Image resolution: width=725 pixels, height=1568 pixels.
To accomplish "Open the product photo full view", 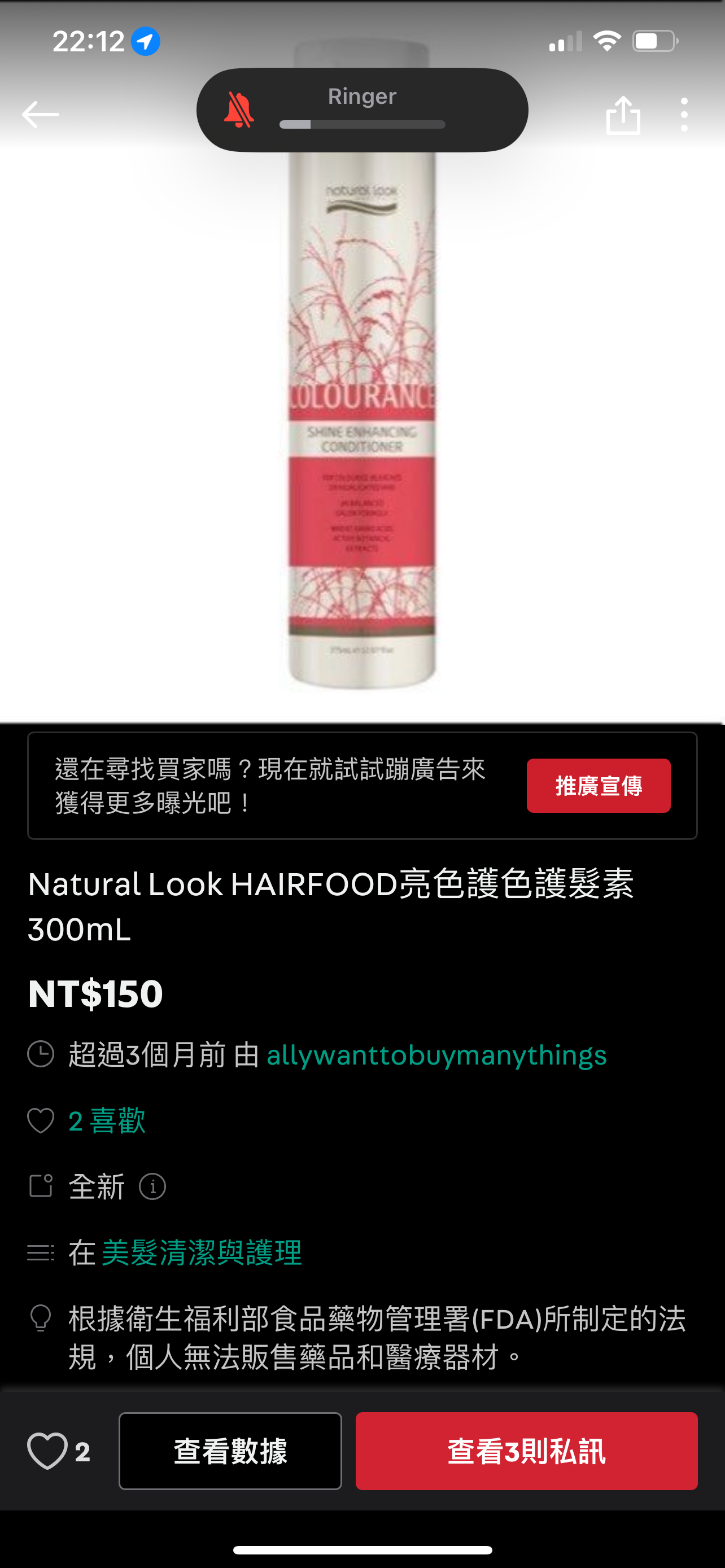I will tap(362, 426).
